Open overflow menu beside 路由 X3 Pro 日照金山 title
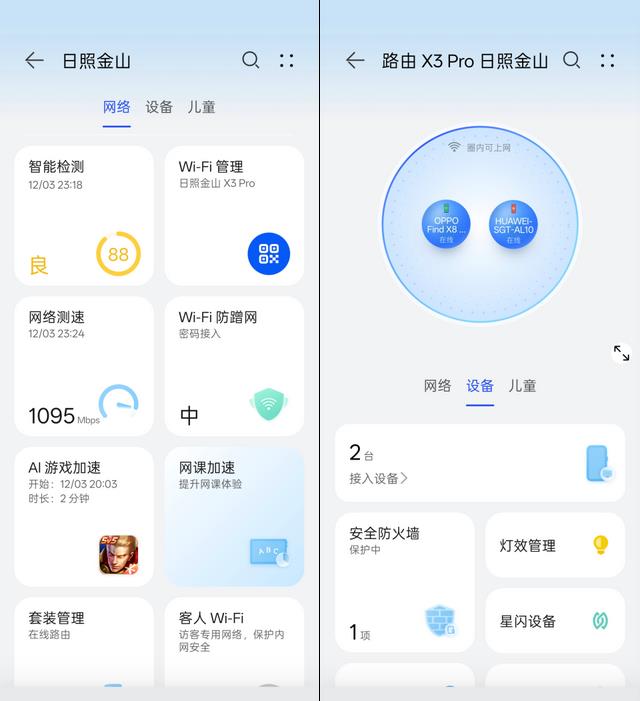Image resolution: width=640 pixels, height=701 pixels. 607,61
